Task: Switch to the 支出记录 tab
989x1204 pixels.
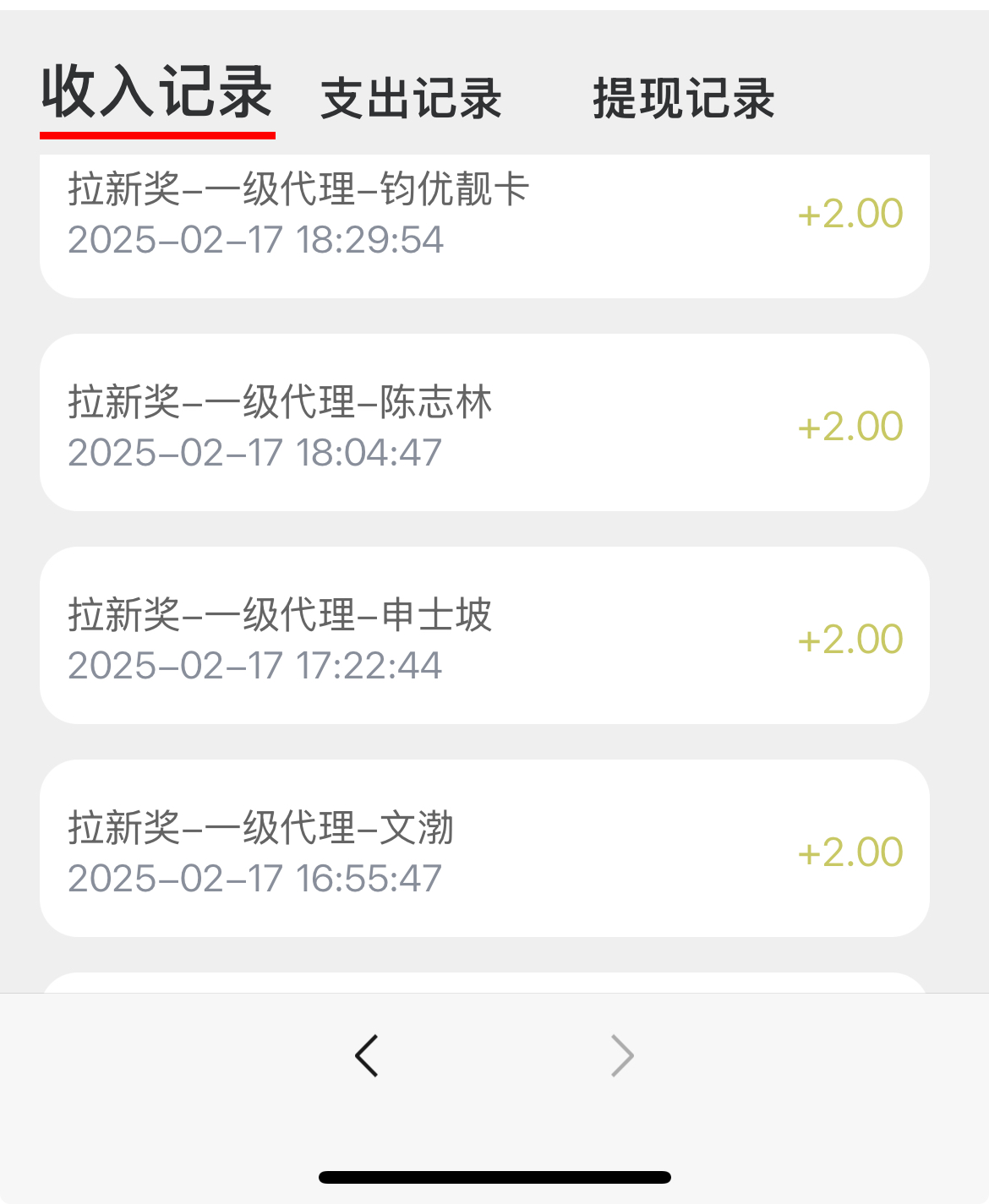Action: coord(409,98)
